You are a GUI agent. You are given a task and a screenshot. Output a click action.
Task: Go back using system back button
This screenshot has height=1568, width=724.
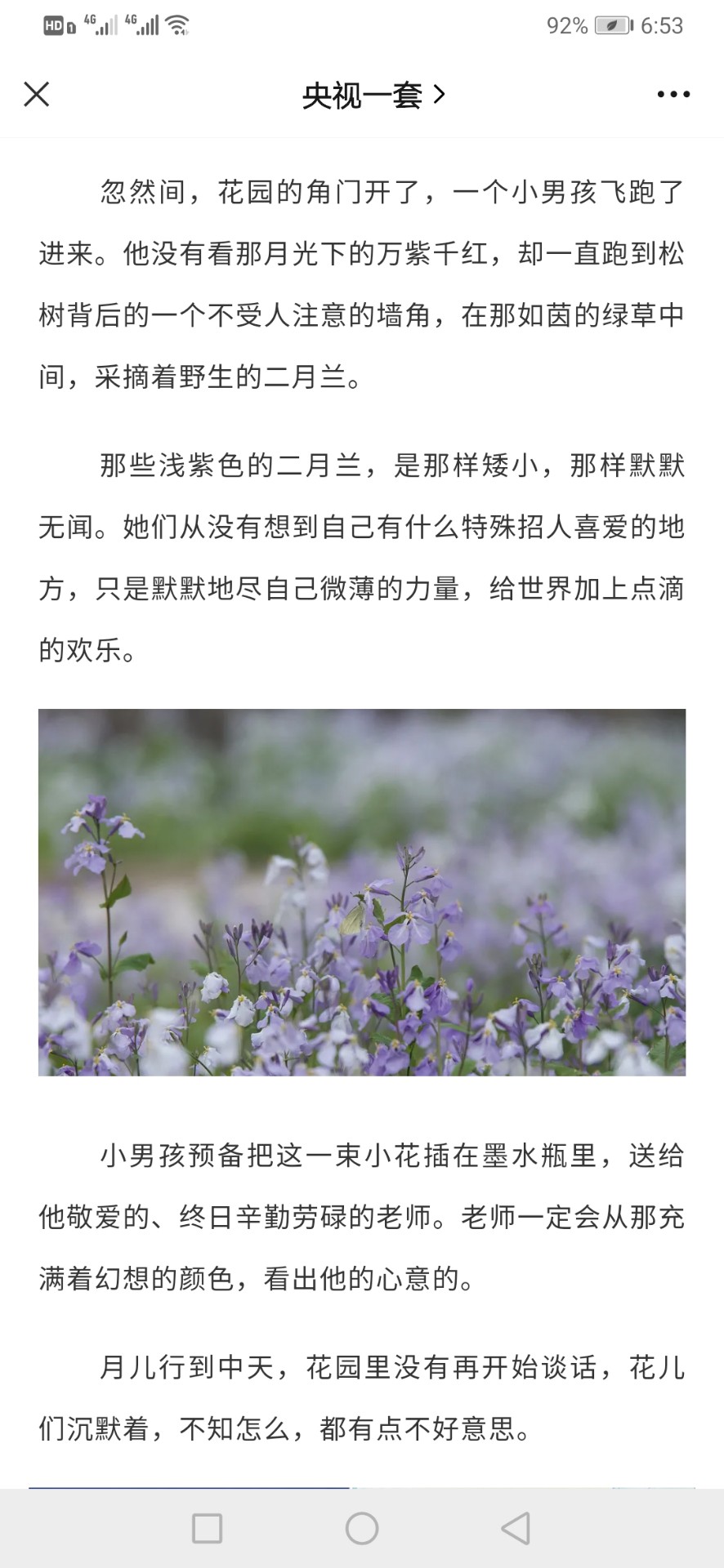(x=516, y=1528)
